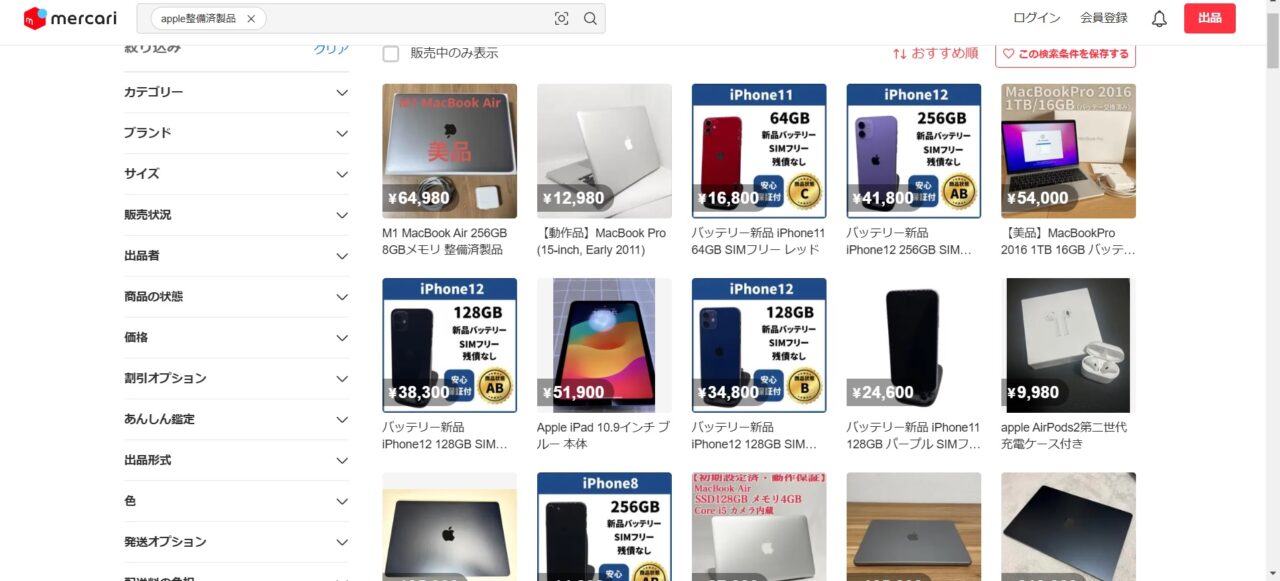Screen dimensions: 1280x581
Task: Open the AirPods2 ¥9,980 listing
Action: [x=1068, y=345]
